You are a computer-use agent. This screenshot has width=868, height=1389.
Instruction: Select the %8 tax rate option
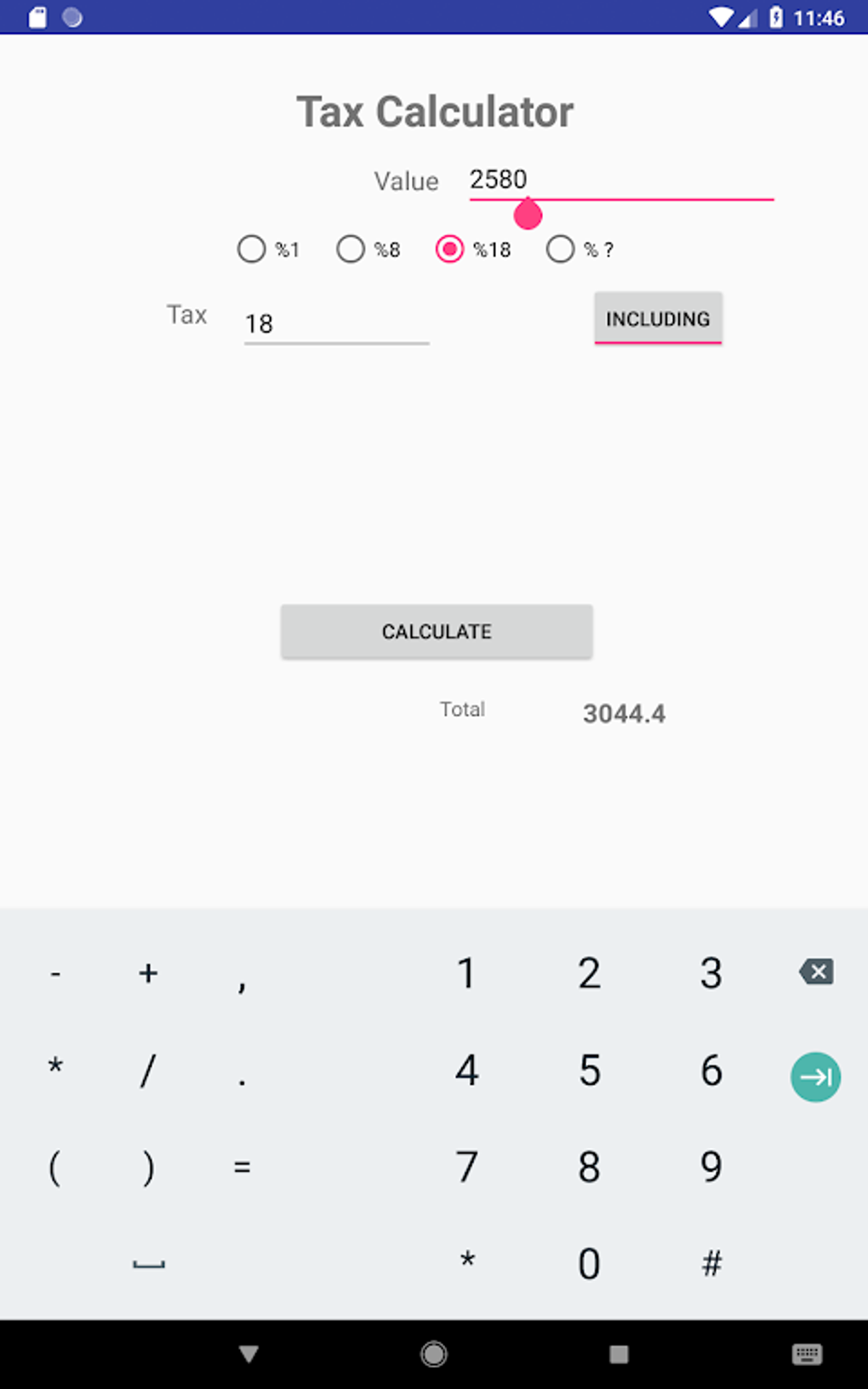tap(351, 249)
